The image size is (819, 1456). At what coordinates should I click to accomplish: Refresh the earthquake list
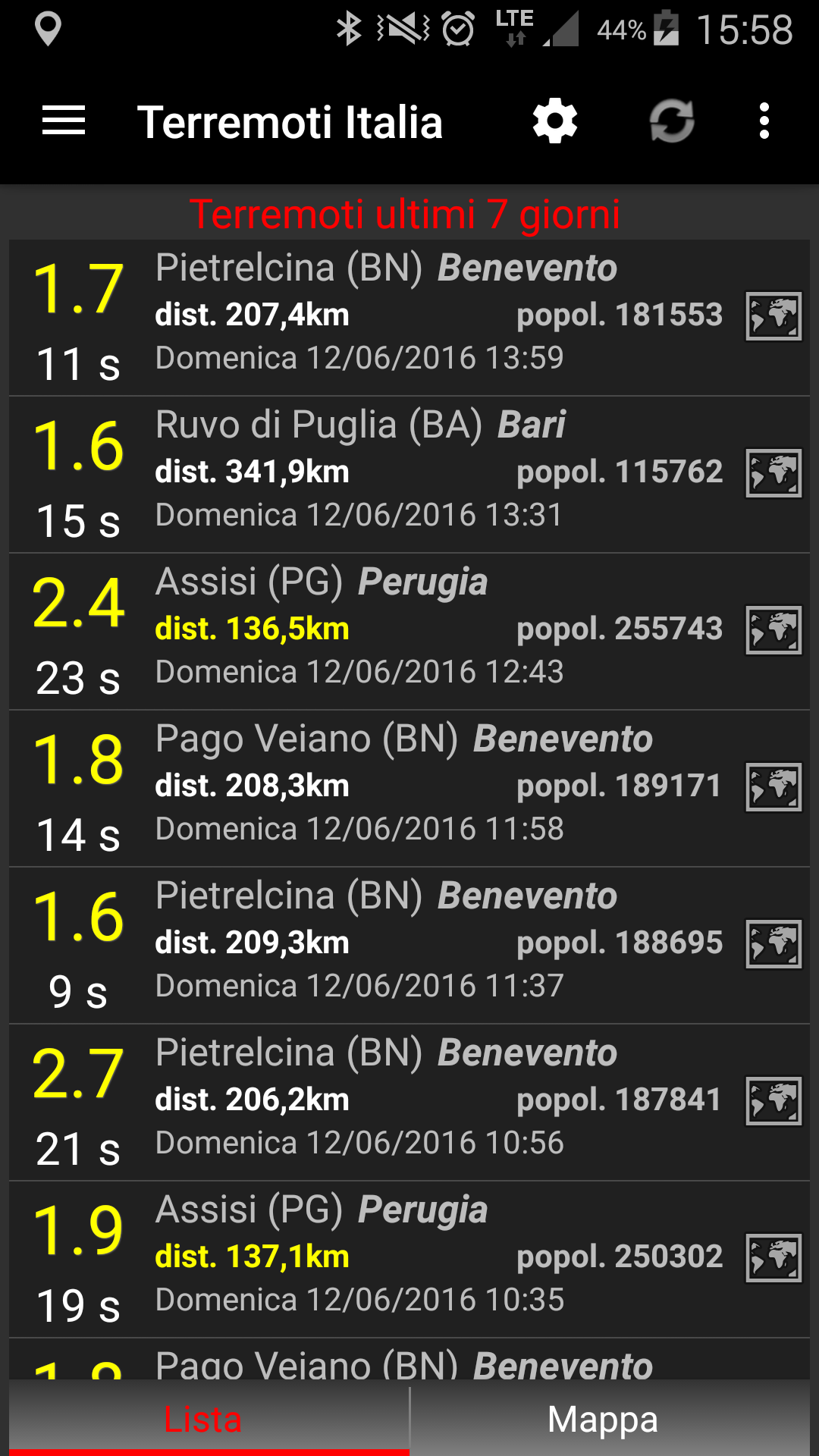click(672, 121)
